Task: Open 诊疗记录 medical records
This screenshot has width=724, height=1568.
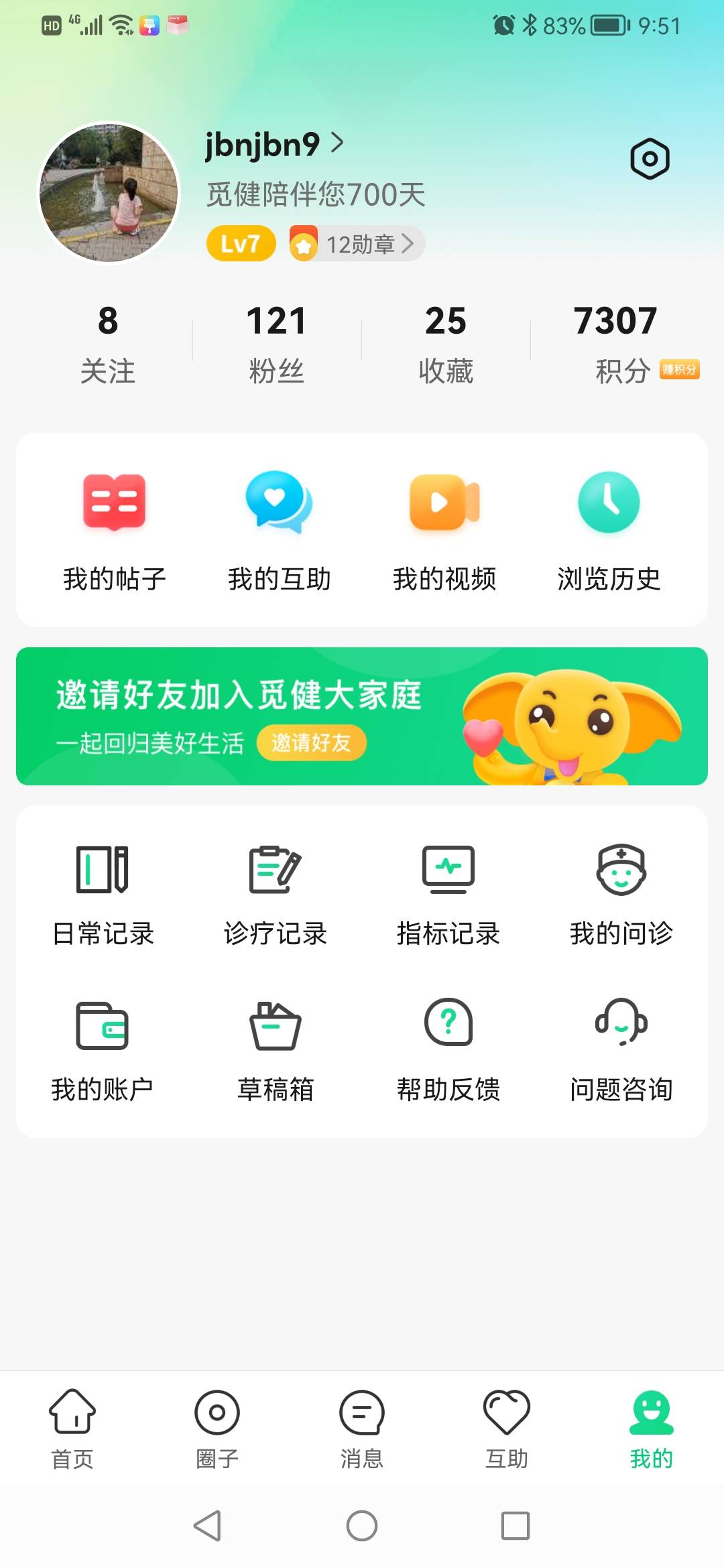Action: [275, 891]
